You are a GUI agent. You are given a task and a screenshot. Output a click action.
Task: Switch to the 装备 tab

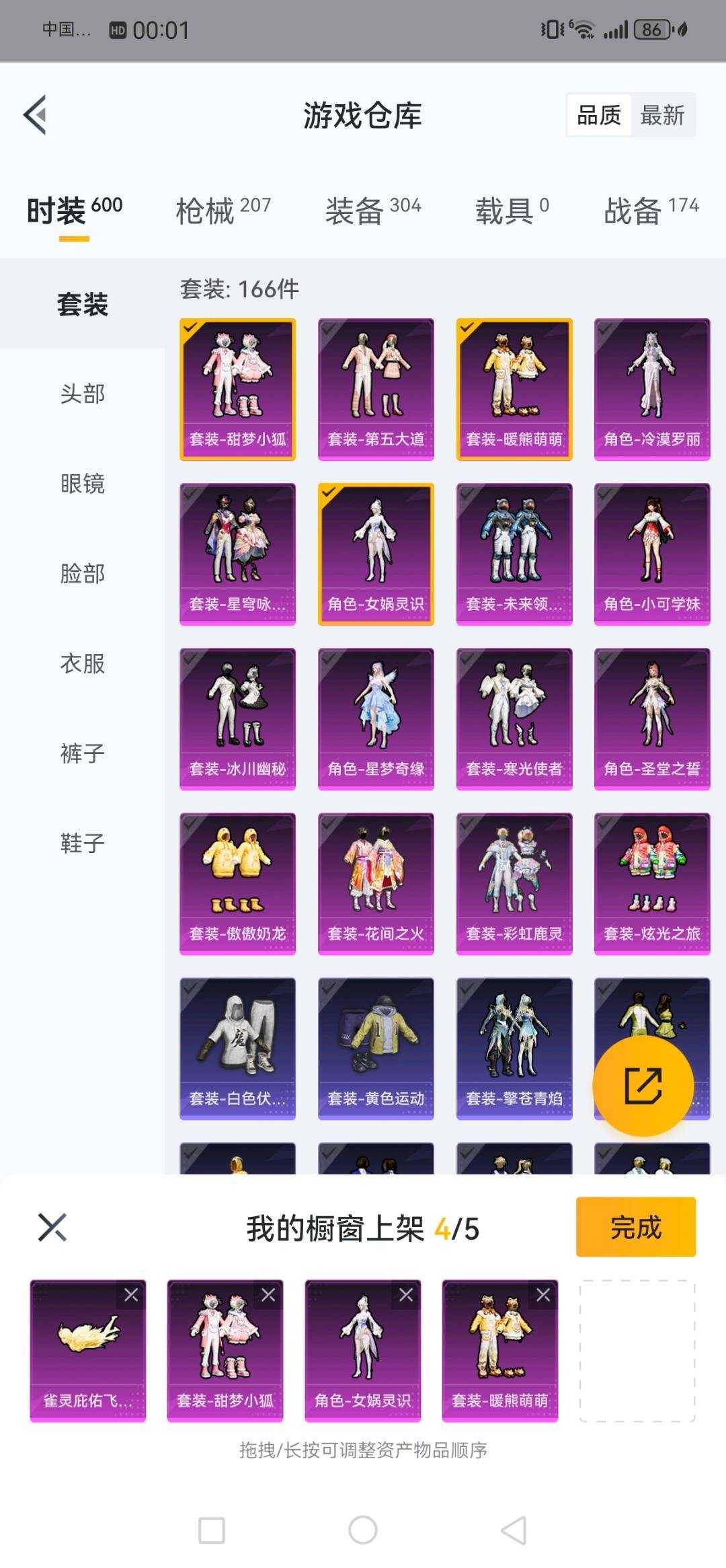pyautogui.click(x=373, y=211)
